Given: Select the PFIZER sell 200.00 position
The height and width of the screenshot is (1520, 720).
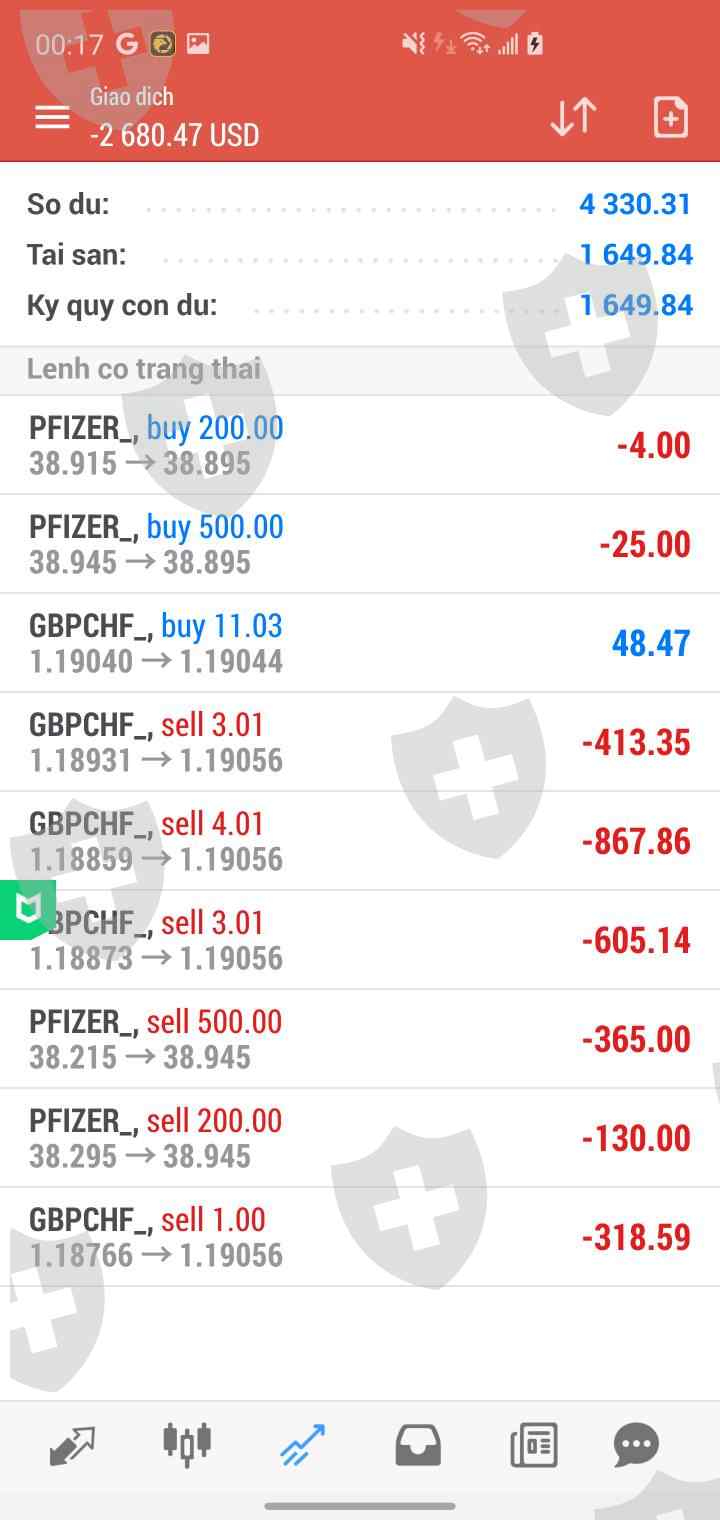Looking at the screenshot, I should (360, 1138).
